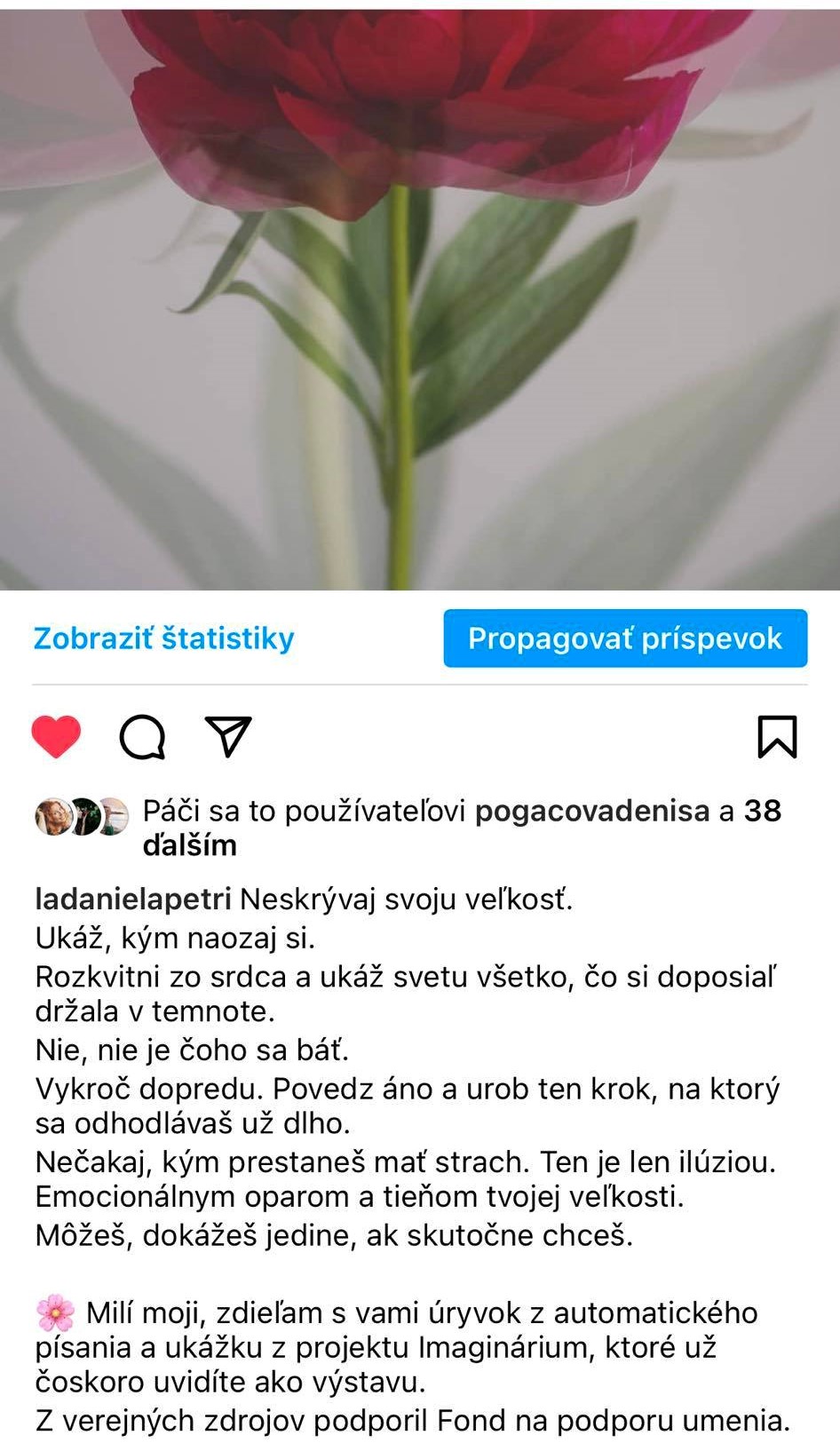Open comments with the speech bubble icon
This screenshot has height=1443, width=840.
pos(142,737)
